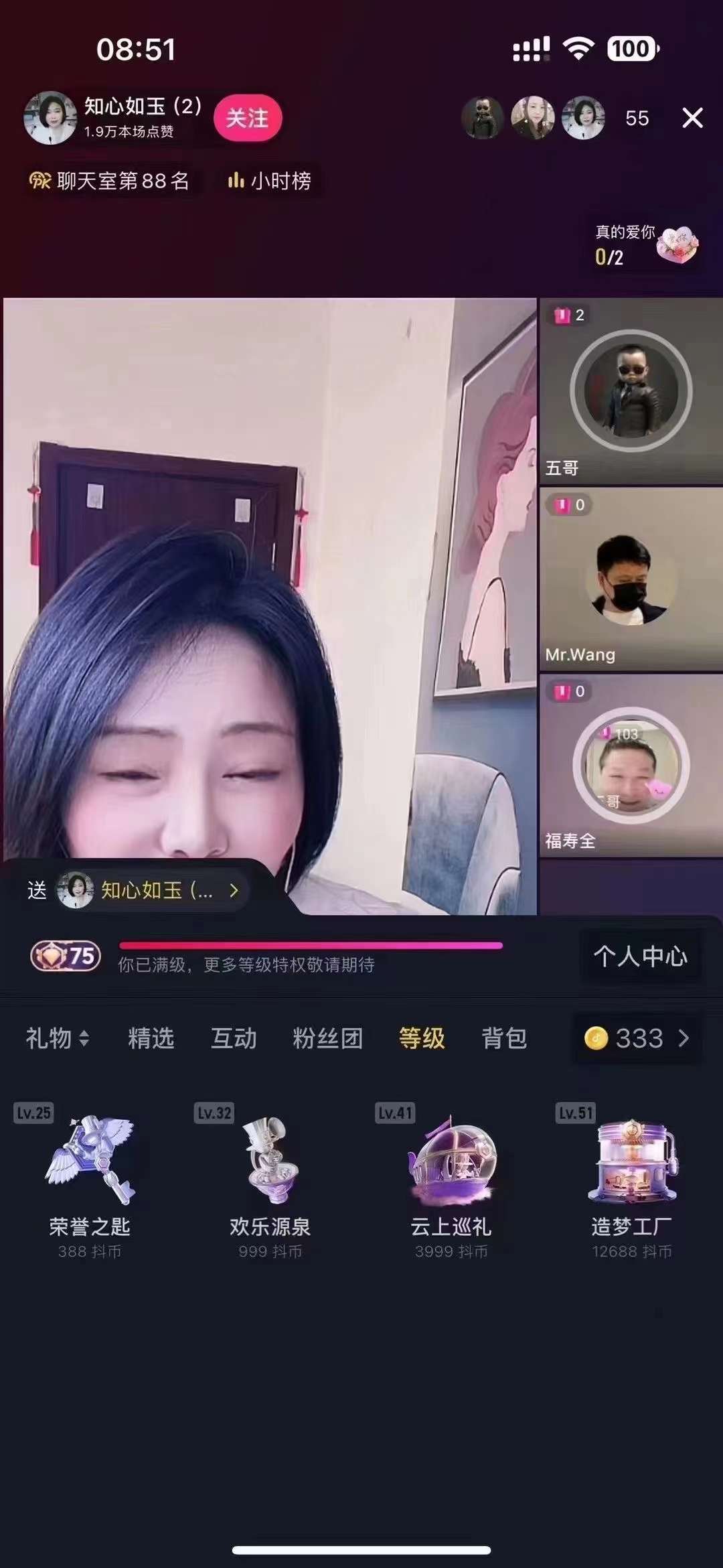
Task: Open the 333 coin balance recharge
Action: pyautogui.click(x=637, y=1038)
